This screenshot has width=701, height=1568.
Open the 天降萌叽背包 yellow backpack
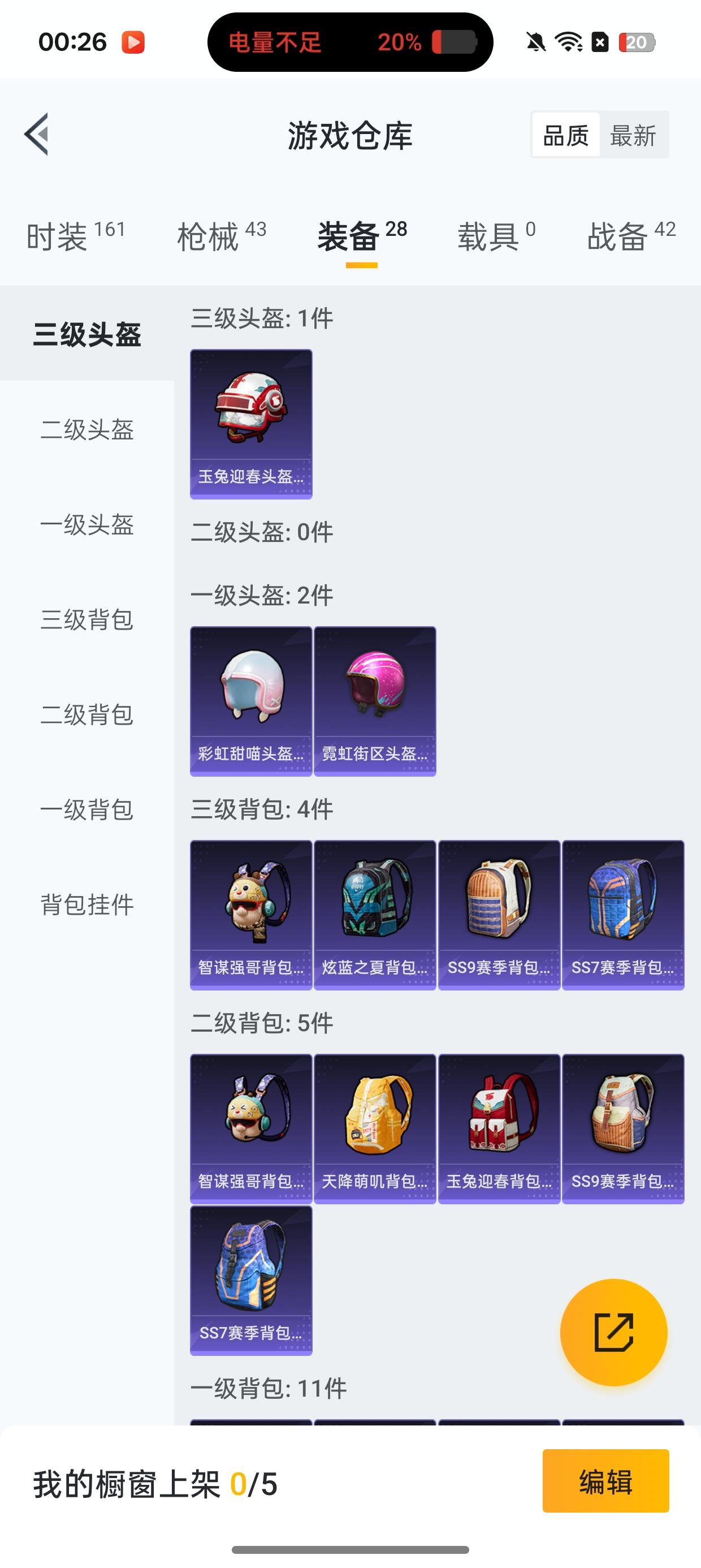[375, 1123]
